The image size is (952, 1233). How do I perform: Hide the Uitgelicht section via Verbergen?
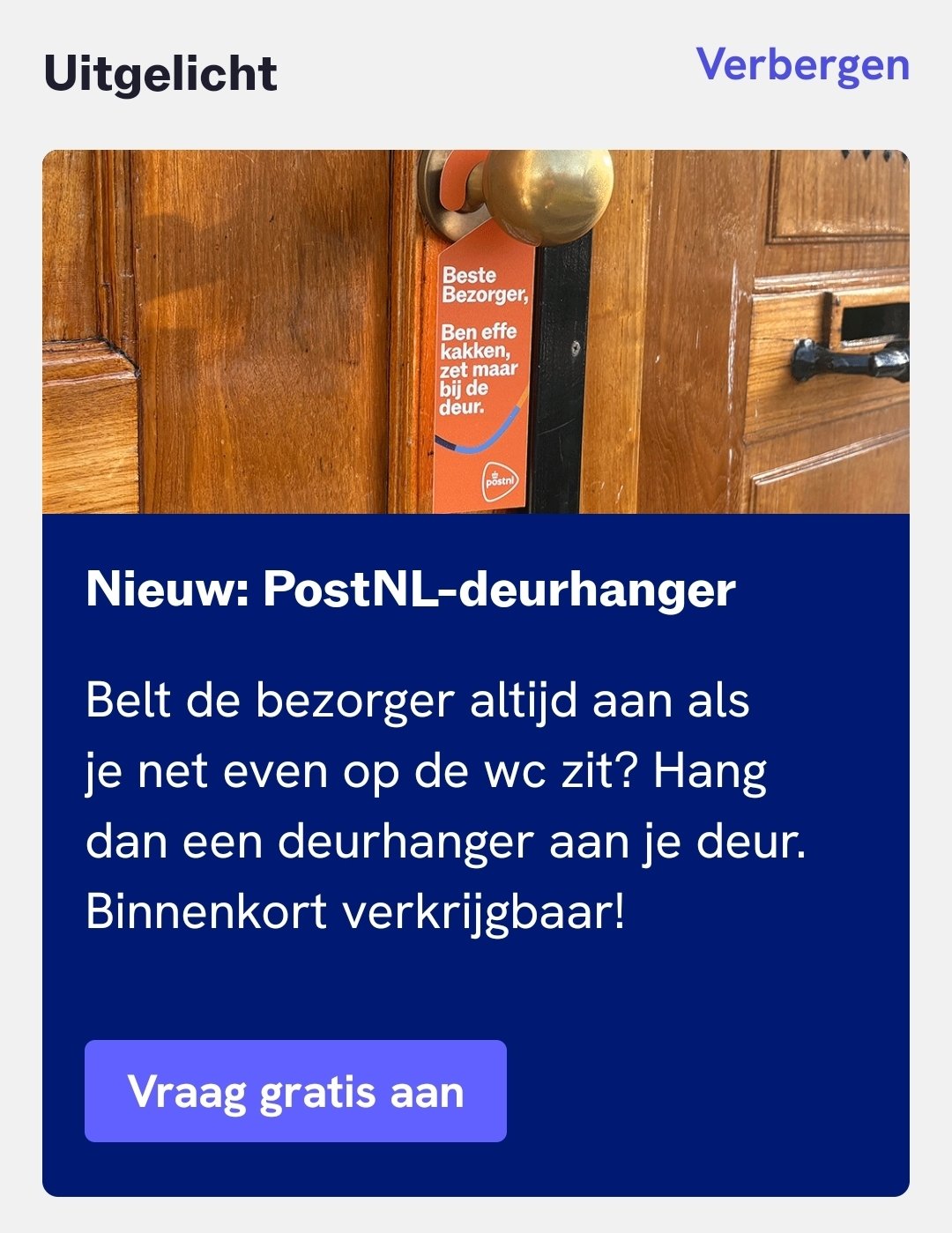click(x=802, y=65)
